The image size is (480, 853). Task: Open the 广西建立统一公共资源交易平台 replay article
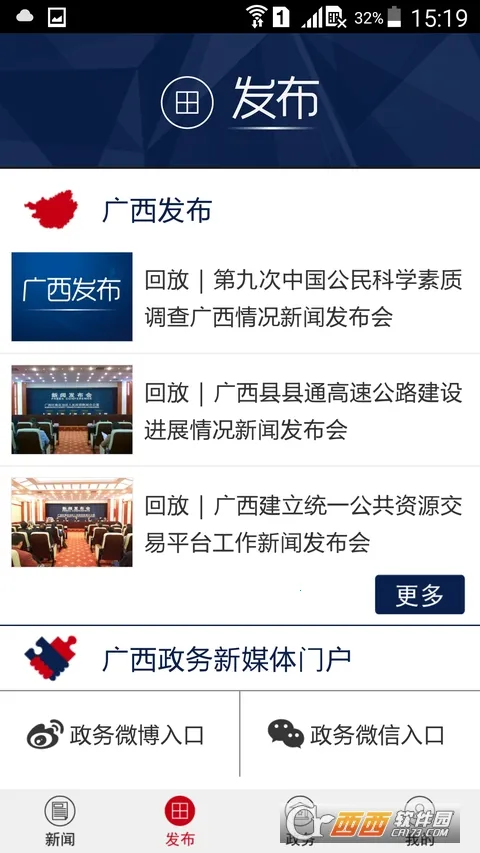(240, 522)
